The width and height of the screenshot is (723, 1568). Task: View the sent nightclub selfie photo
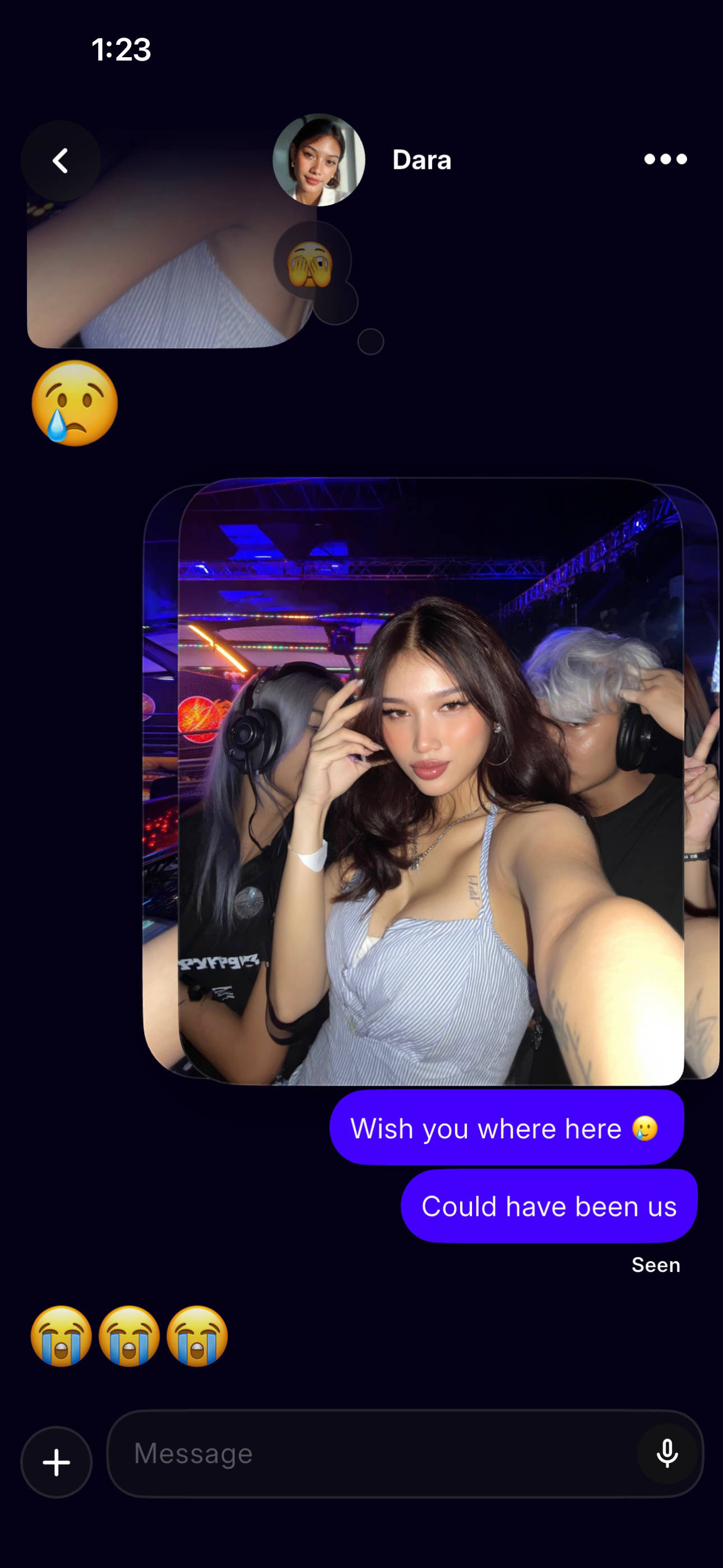point(430,782)
